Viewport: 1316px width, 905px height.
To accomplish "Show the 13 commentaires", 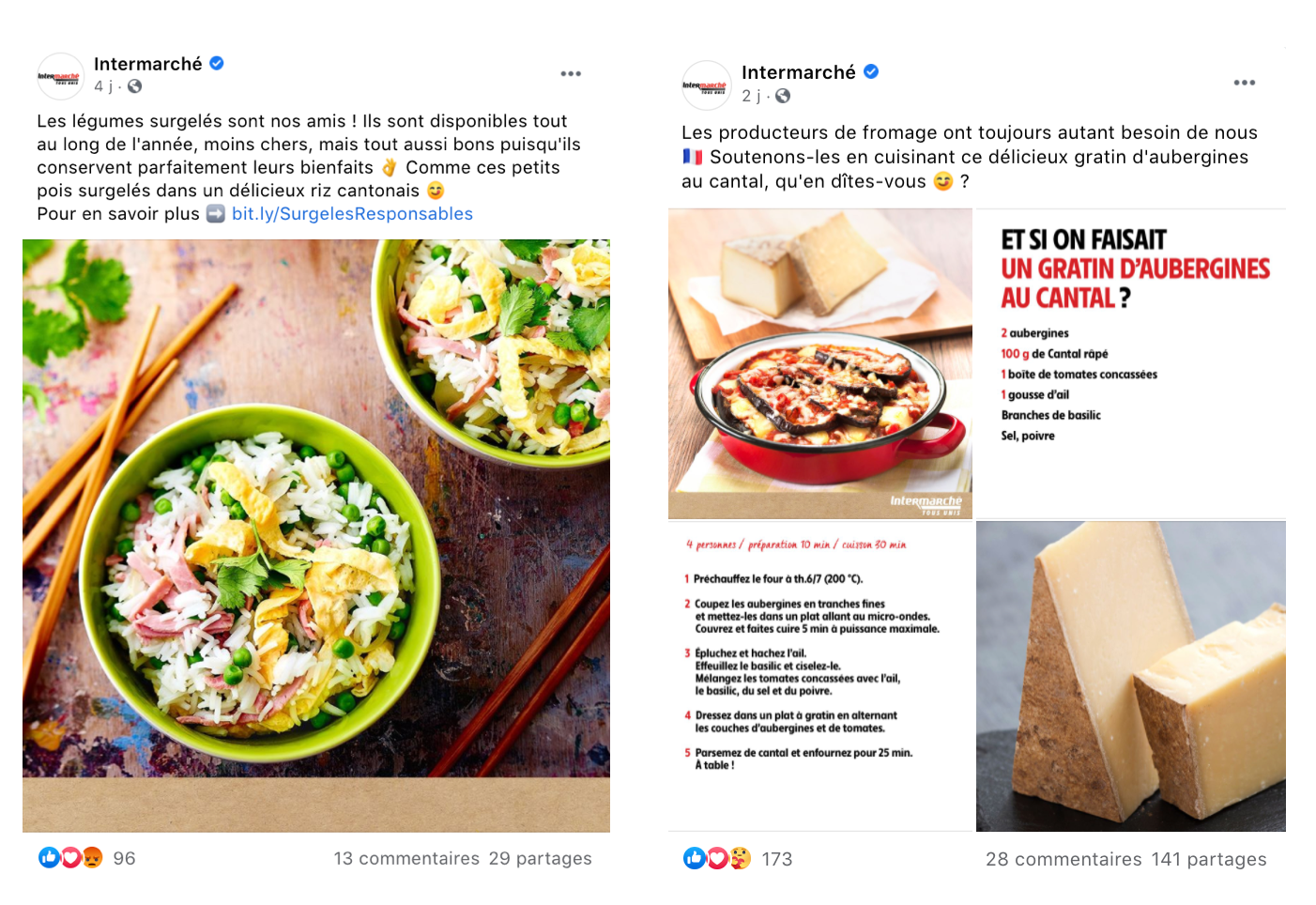I will point(406,858).
